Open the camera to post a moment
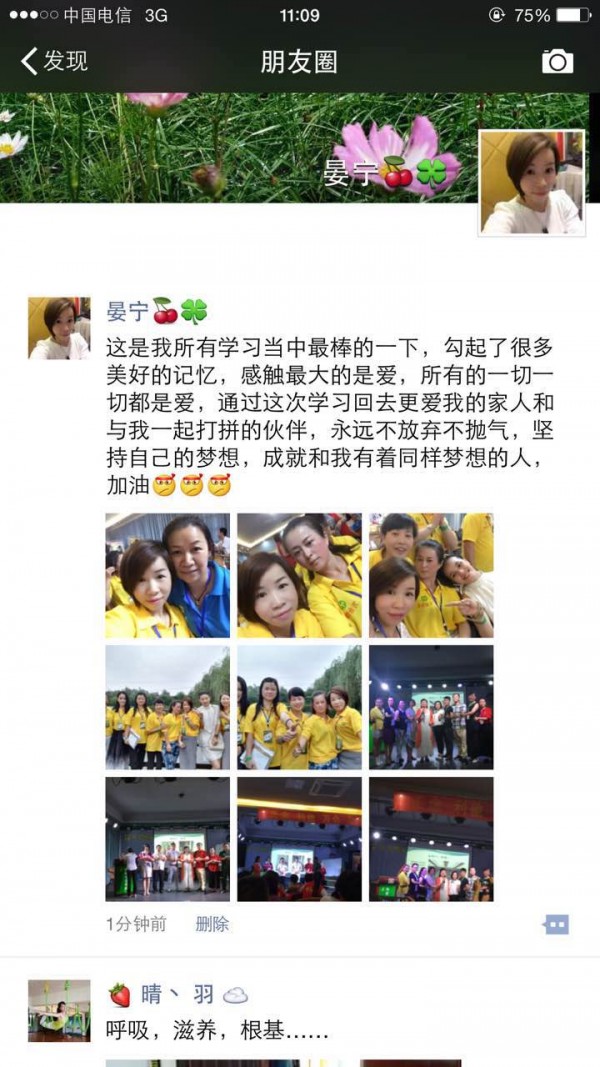Viewport: 600px width, 1067px height. pos(557,61)
